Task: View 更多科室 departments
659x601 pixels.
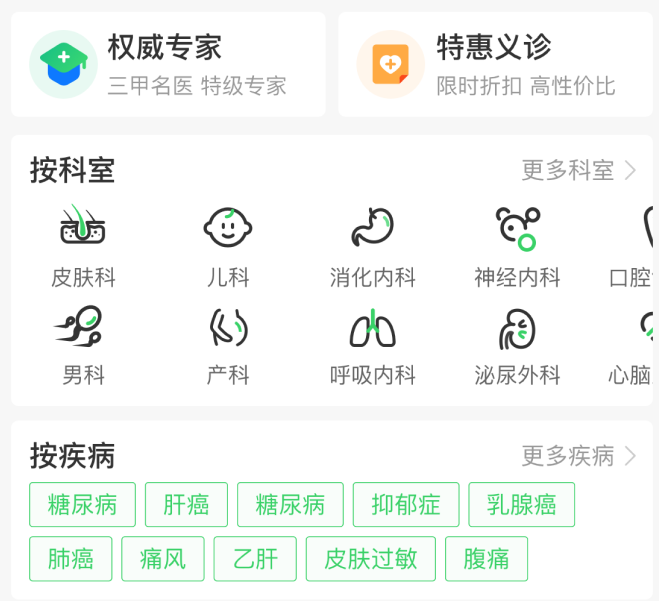Action: coord(578,170)
